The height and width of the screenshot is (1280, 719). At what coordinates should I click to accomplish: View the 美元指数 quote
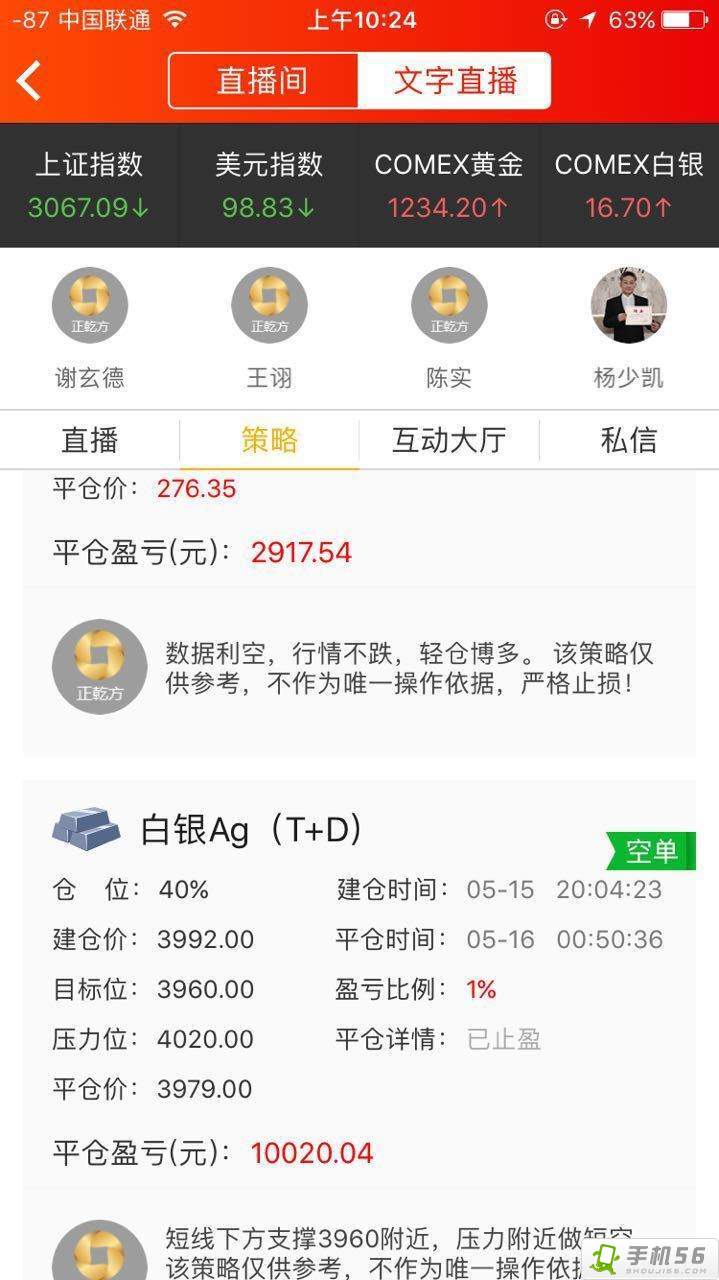pos(269,185)
